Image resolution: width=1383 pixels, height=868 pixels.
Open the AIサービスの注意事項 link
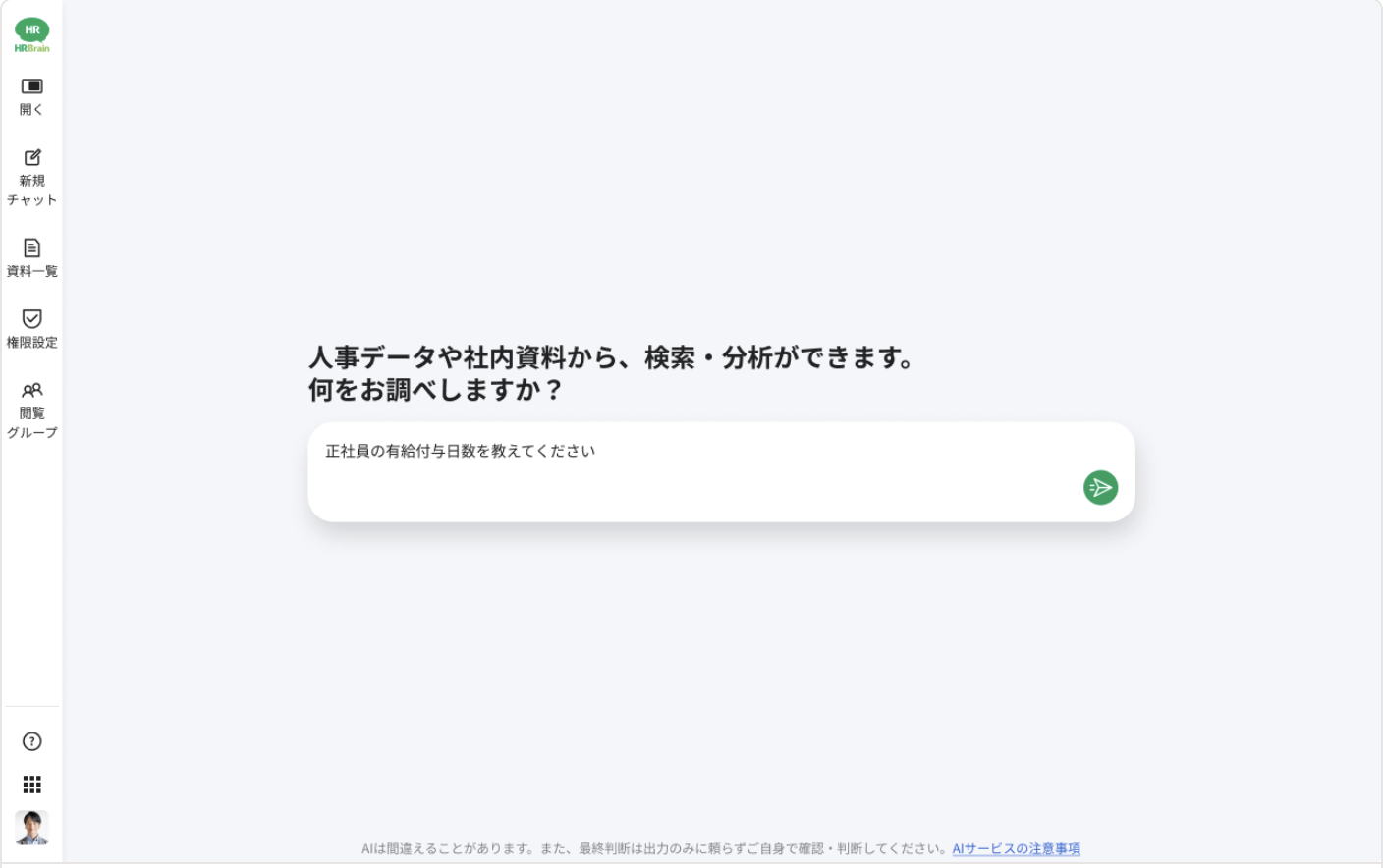click(x=1016, y=848)
